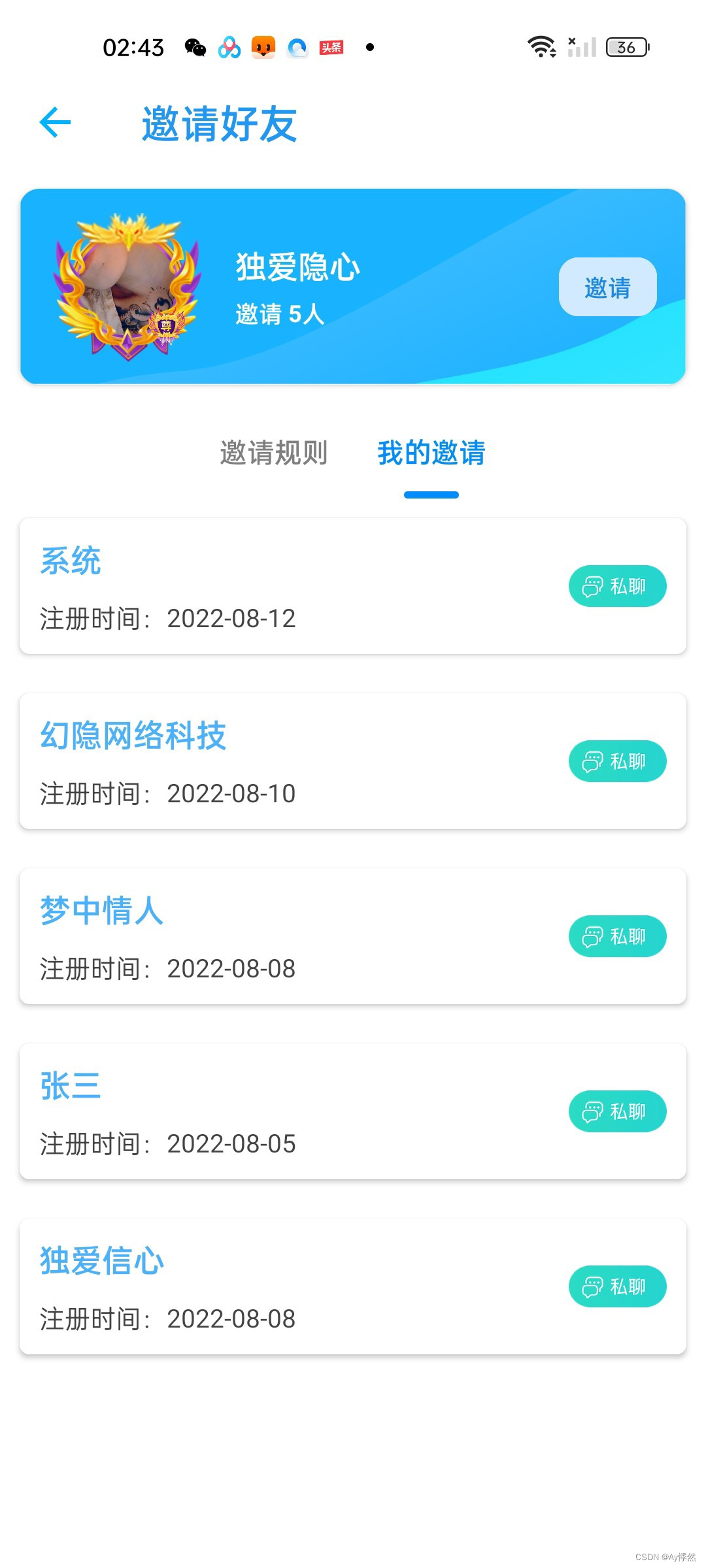The height and width of the screenshot is (1568, 706).
Task: Switch to the 邀请规则 tab
Action: pyautogui.click(x=273, y=453)
